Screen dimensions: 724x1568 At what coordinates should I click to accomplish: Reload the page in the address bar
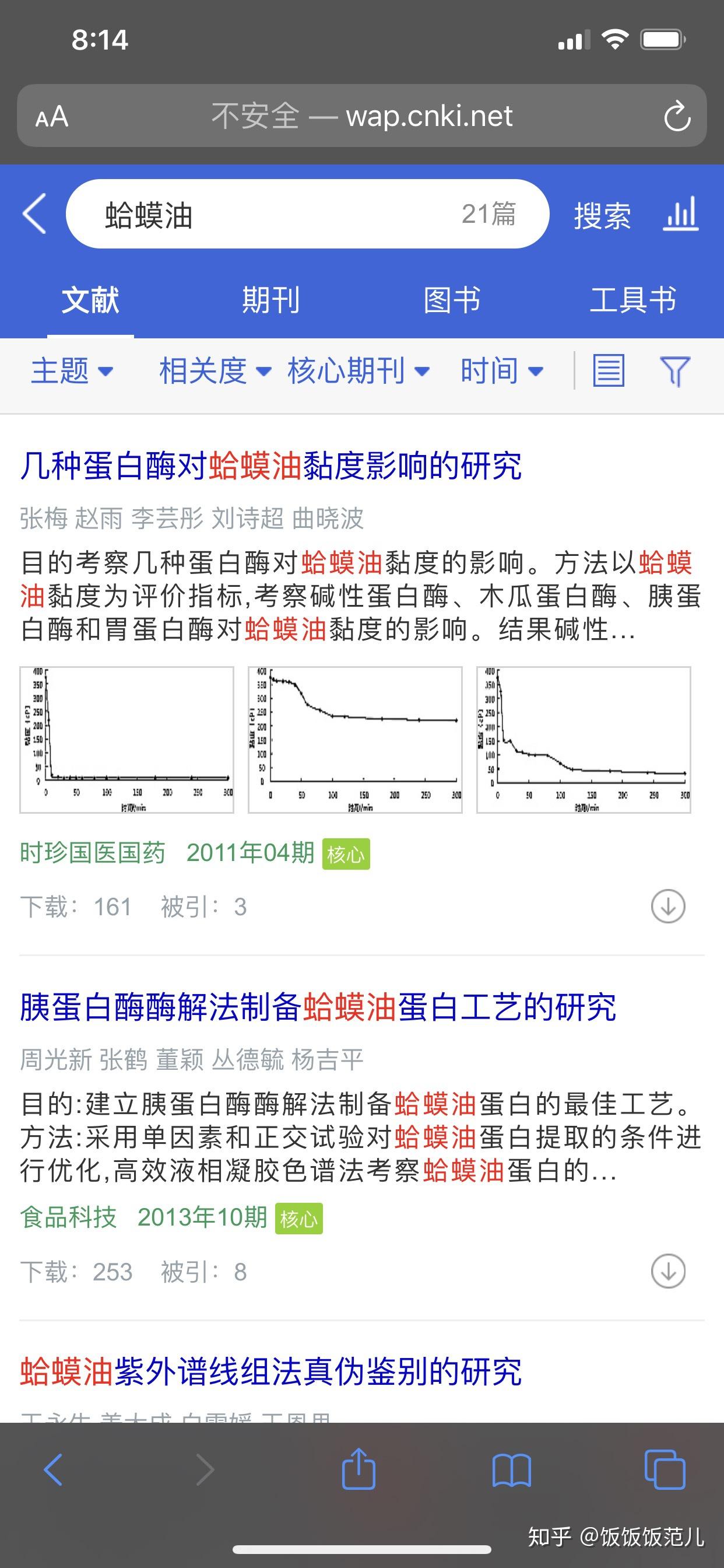[677, 116]
